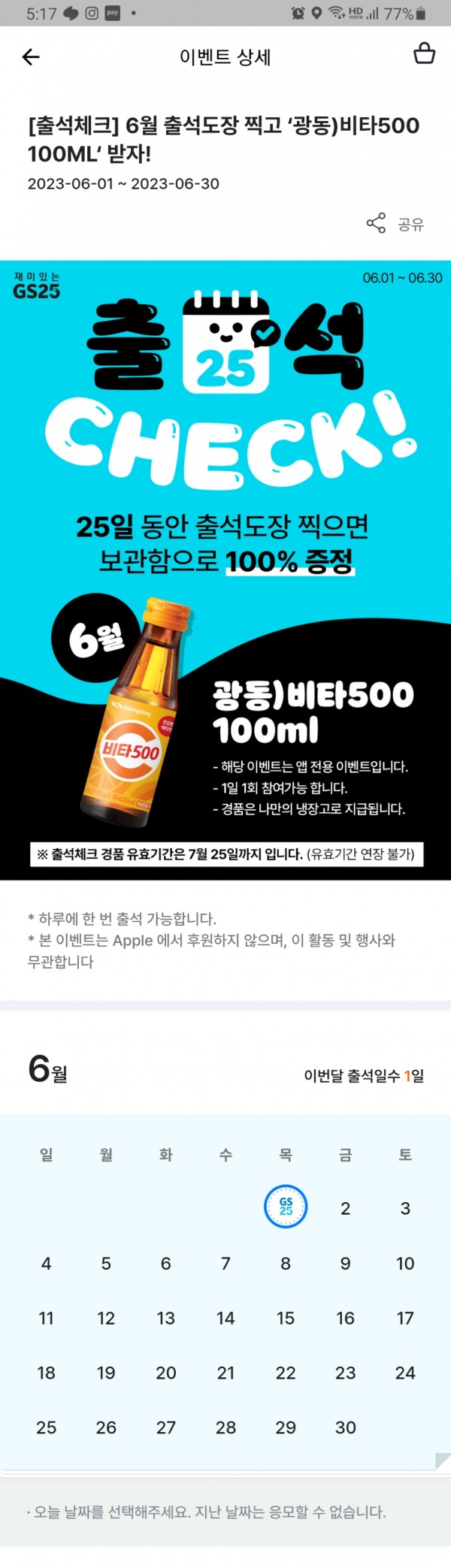Image resolution: width=451 pixels, height=1568 pixels.
Task: Choose the 15th on the attendance calendar
Action: 286,1318
